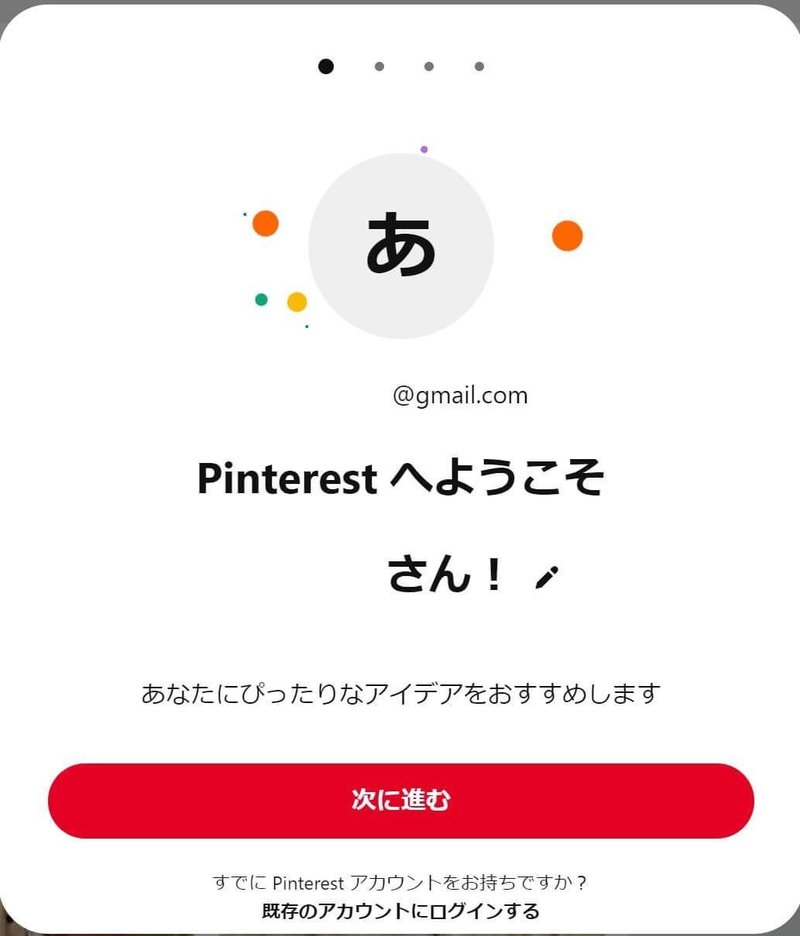The image size is (800, 936).
Task: Click the yellow decorative dot near avatar
Action: [295, 299]
